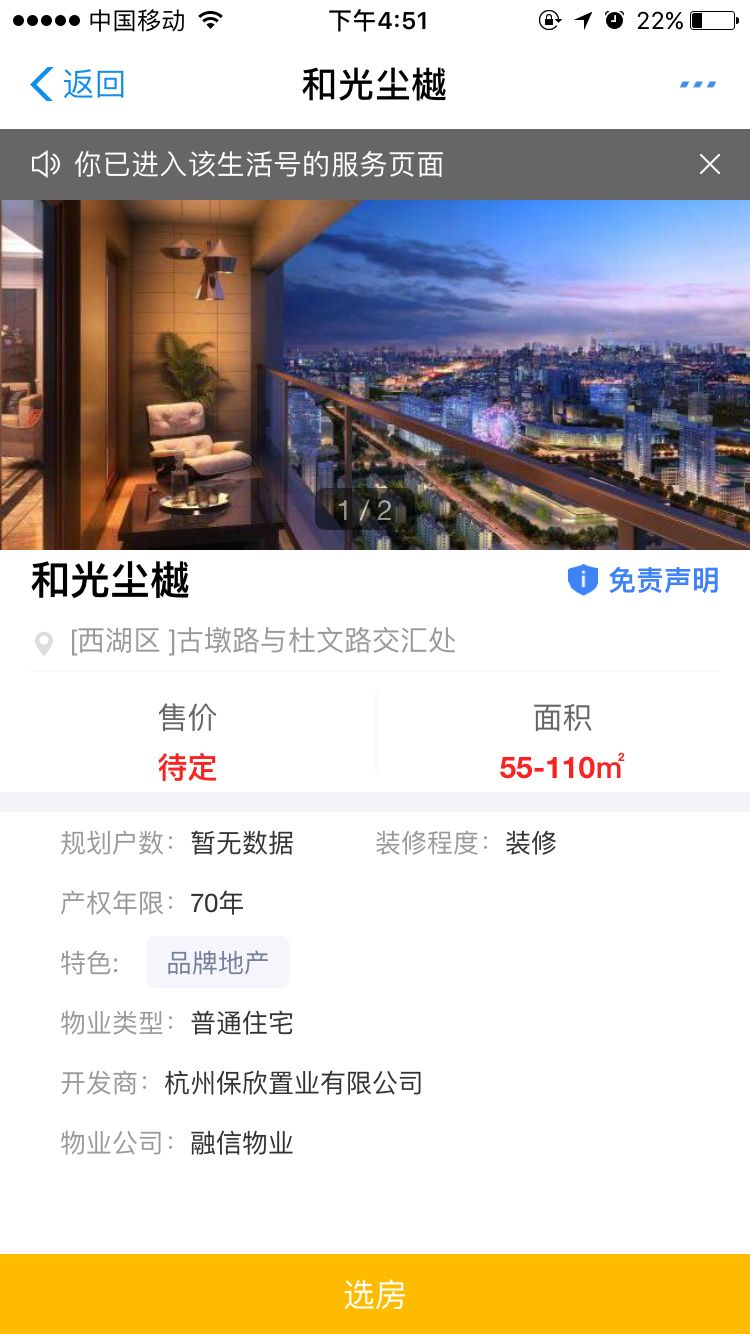Open the location 古墩路与杜文路交汇处
The height and width of the screenshot is (1334, 750).
(x=262, y=641)
